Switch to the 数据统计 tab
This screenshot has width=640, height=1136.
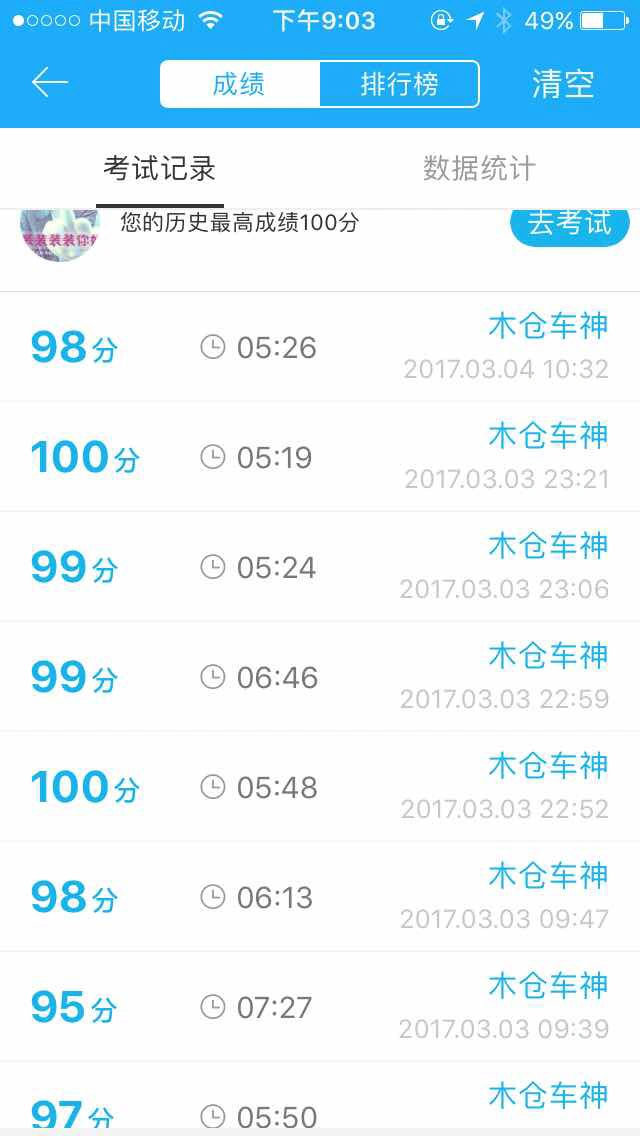click(x=479, y=169)
